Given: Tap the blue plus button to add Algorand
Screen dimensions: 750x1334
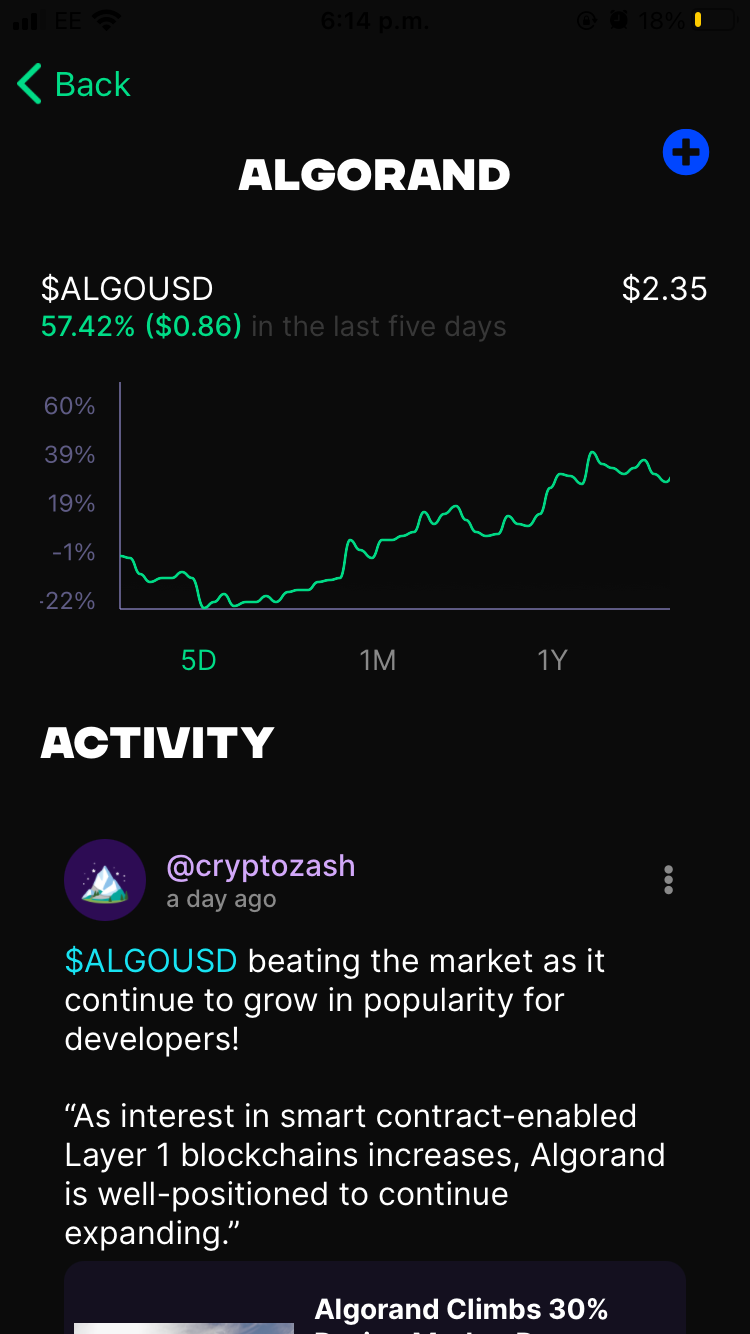Looking at the screenshot, I should 686,153.
